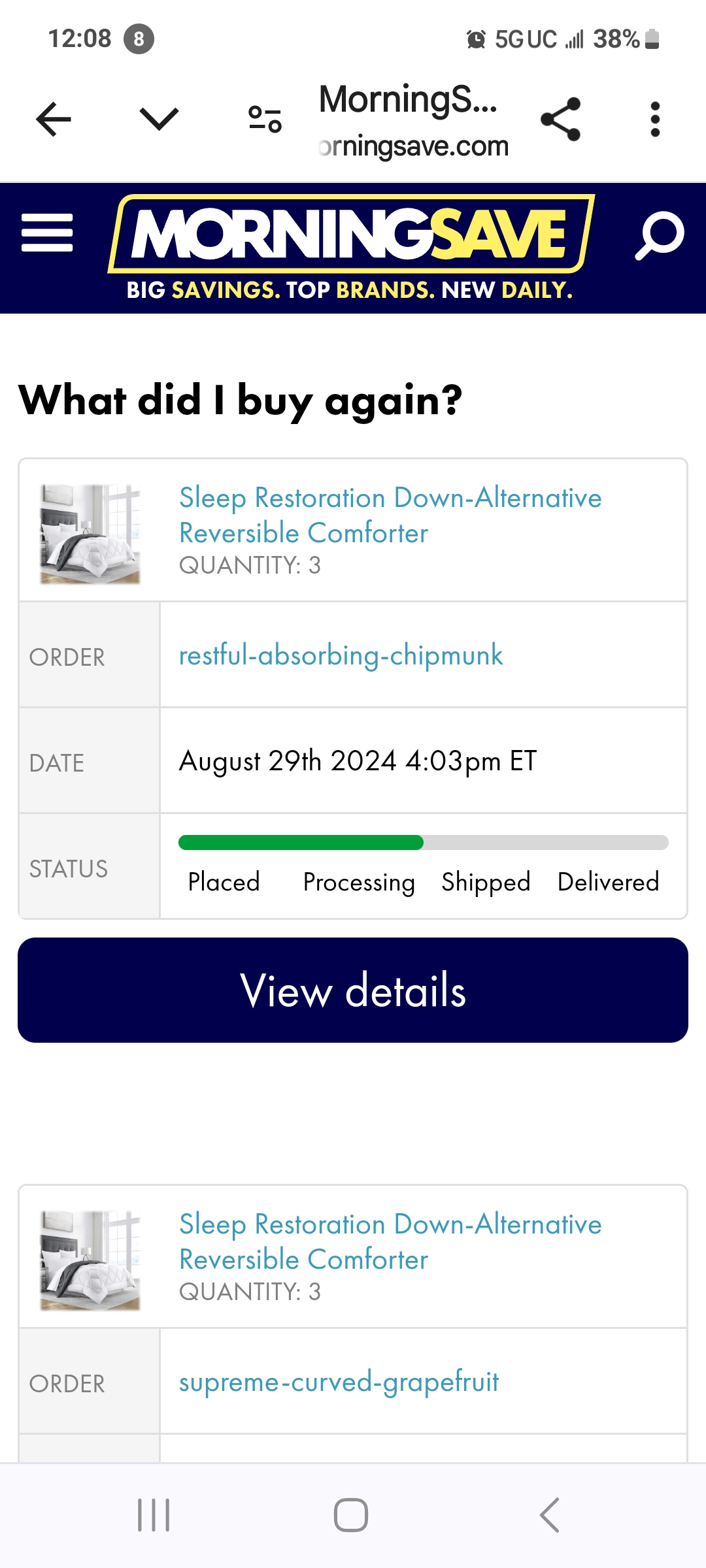This screenshot has width=706, height=1568.
Task: Select the Placed status label
Action: [223, 882]
